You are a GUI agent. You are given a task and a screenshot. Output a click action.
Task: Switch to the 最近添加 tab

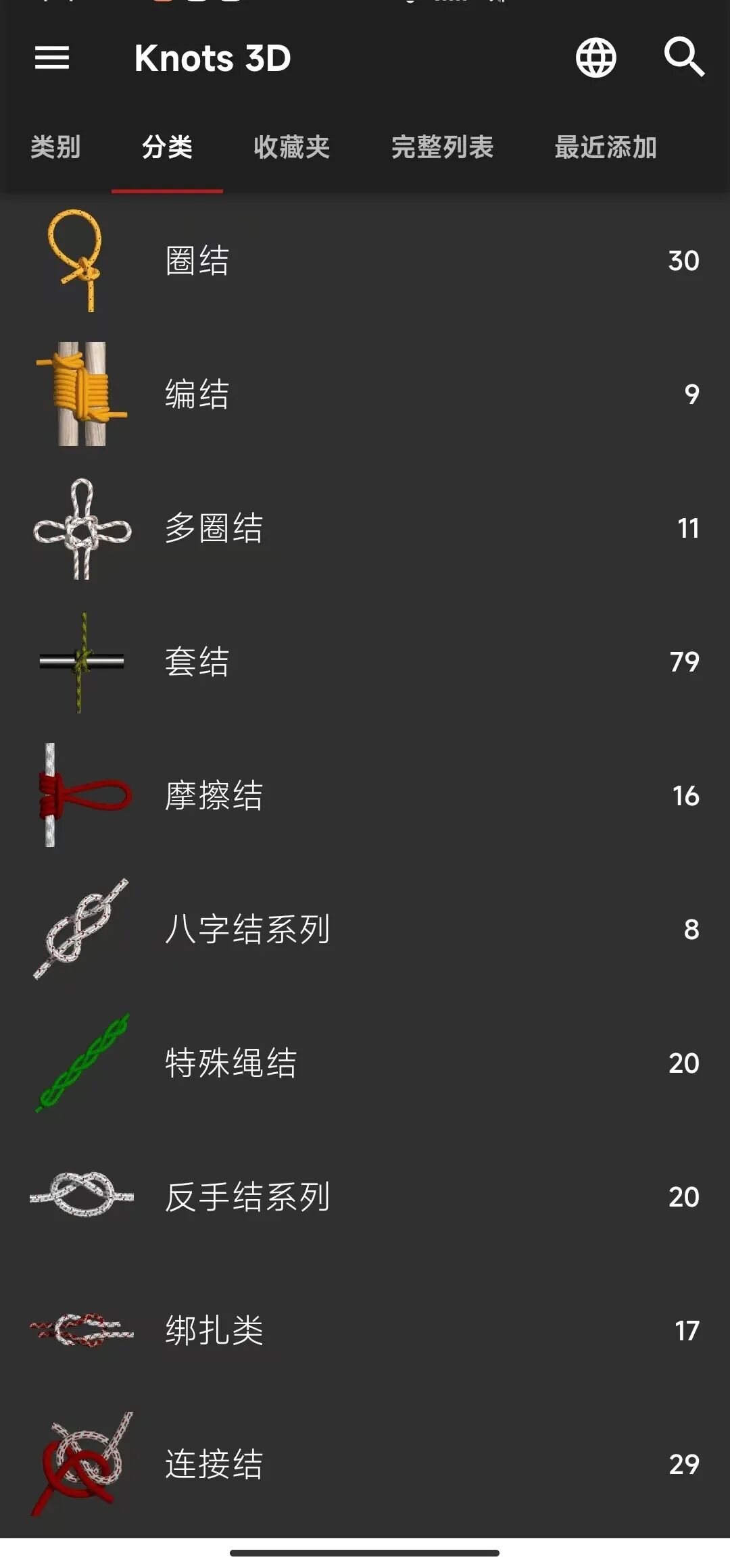605,147
